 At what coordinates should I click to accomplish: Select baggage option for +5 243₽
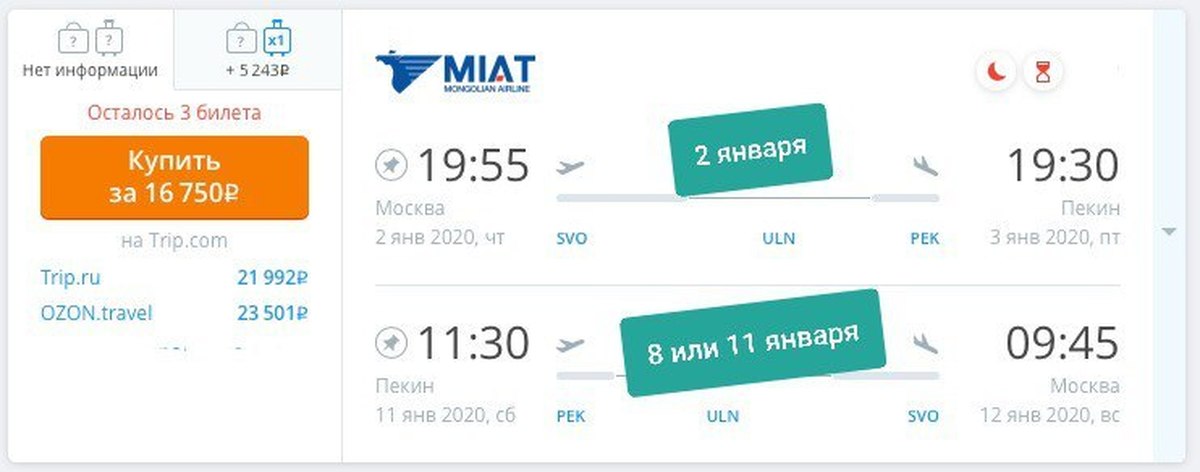(x=258, y=51)
